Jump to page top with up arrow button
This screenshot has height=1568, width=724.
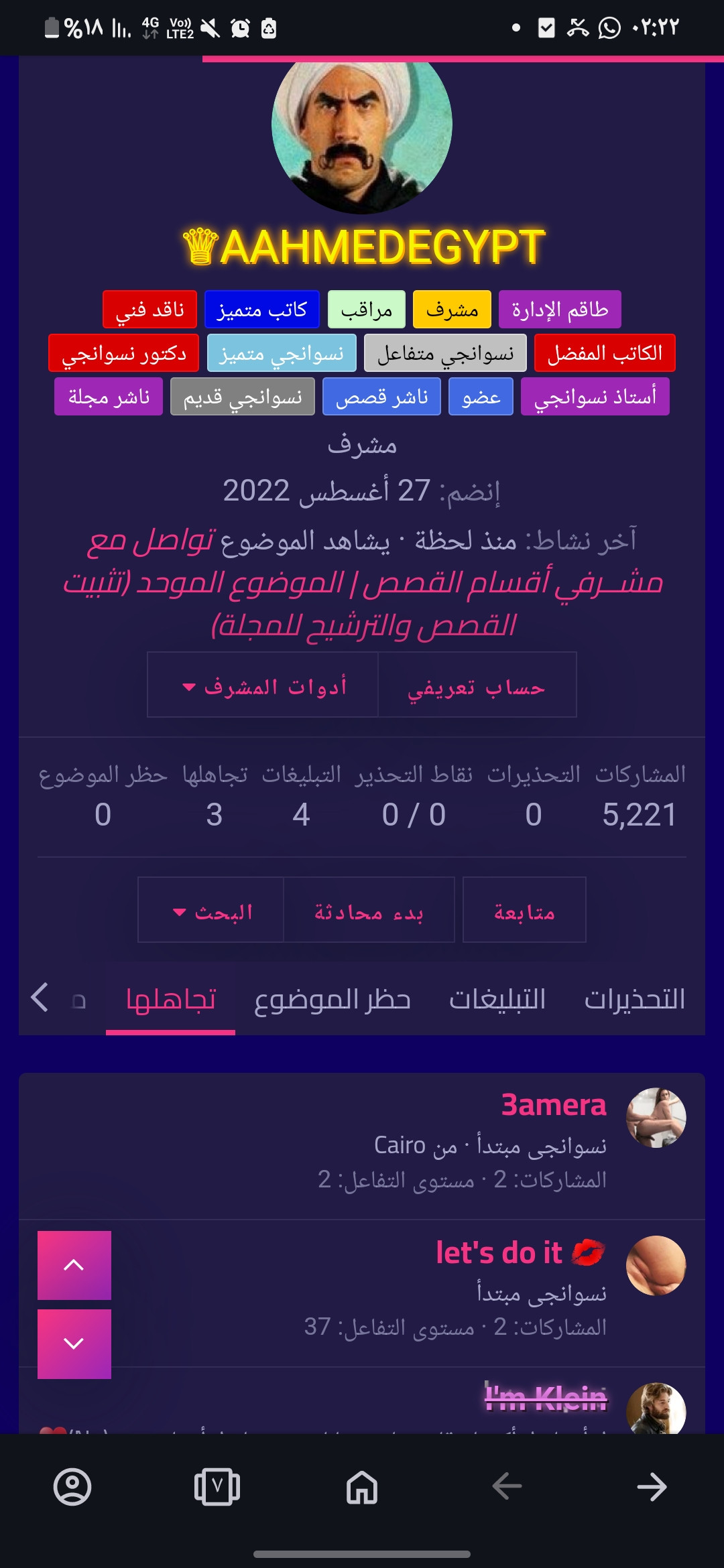pyautogui.click(x=74, y=1264)
